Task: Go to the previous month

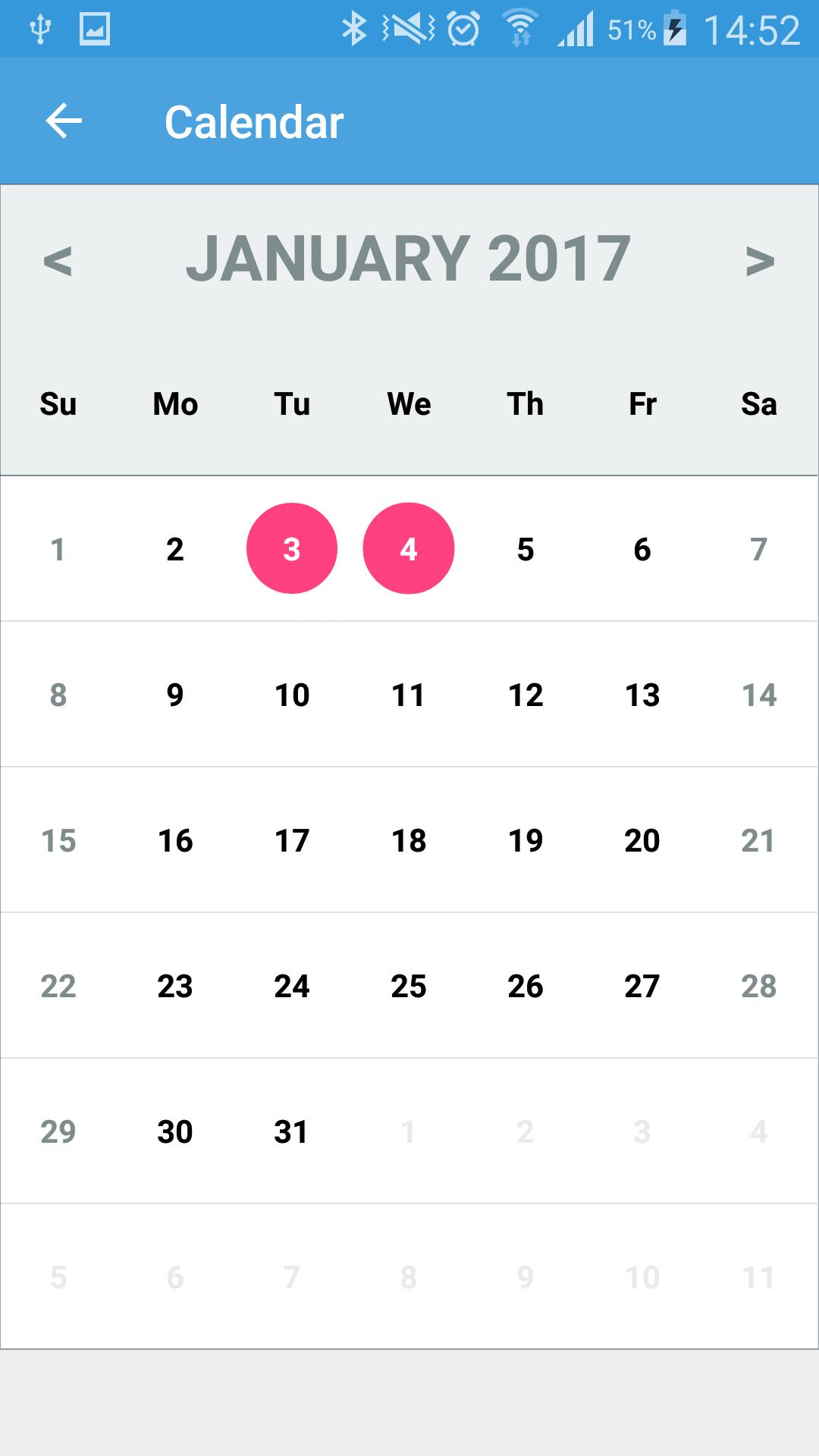Action: coord(58,261)
